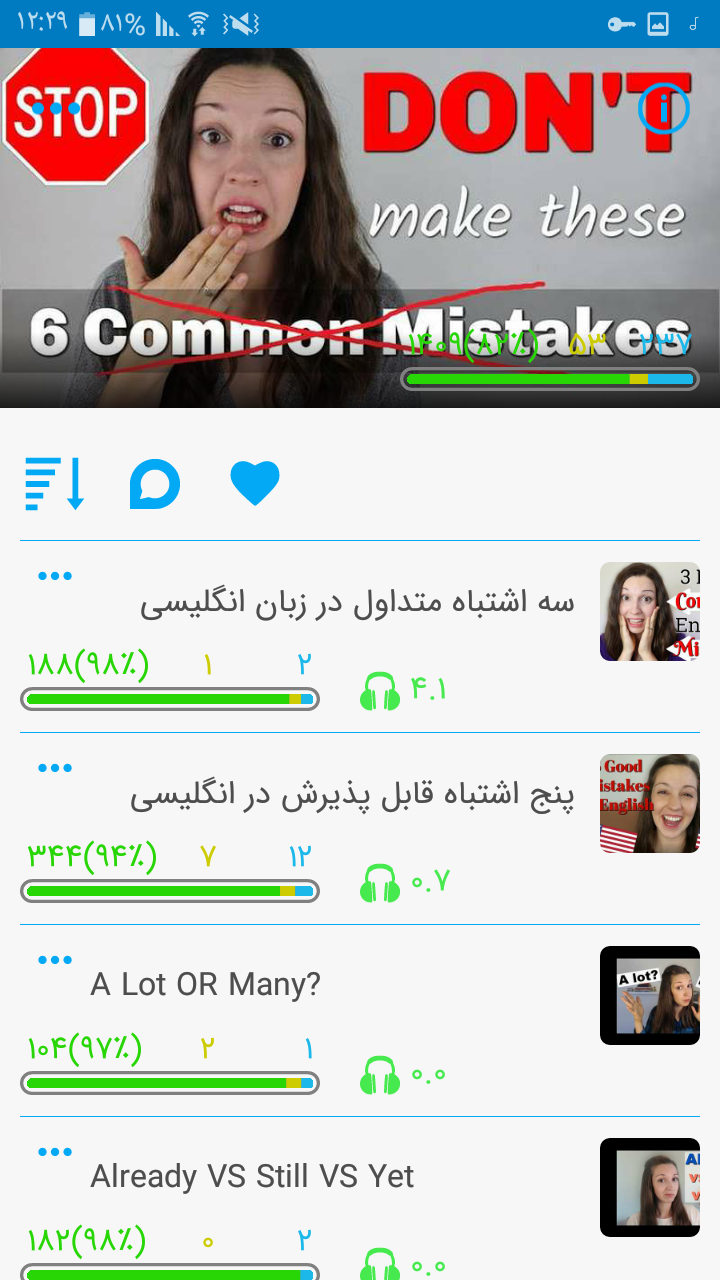Open the three-dot menu on the banner

[x=56, y=108]
